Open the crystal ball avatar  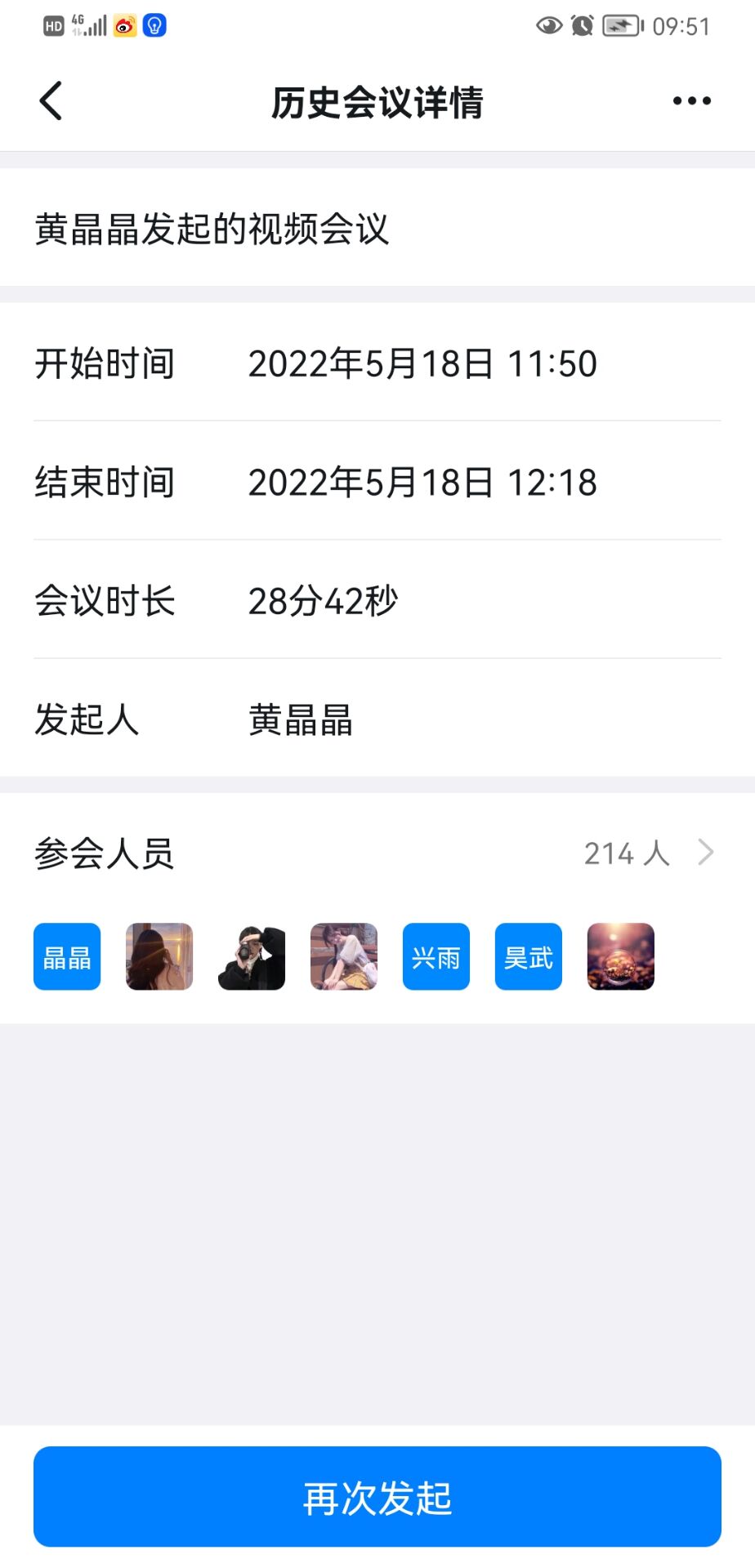coord(621,956)
